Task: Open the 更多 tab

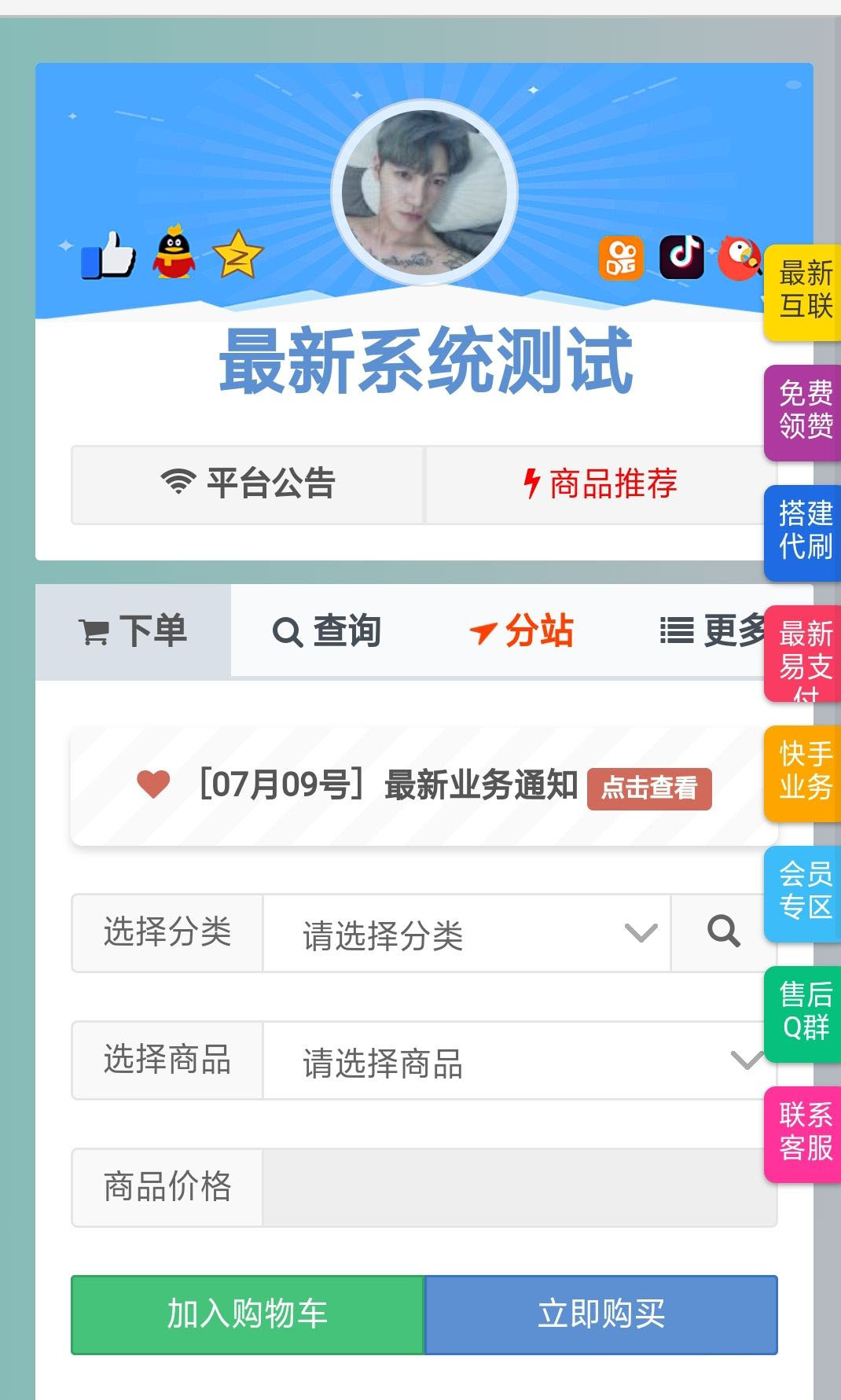Action: point(711,631)
